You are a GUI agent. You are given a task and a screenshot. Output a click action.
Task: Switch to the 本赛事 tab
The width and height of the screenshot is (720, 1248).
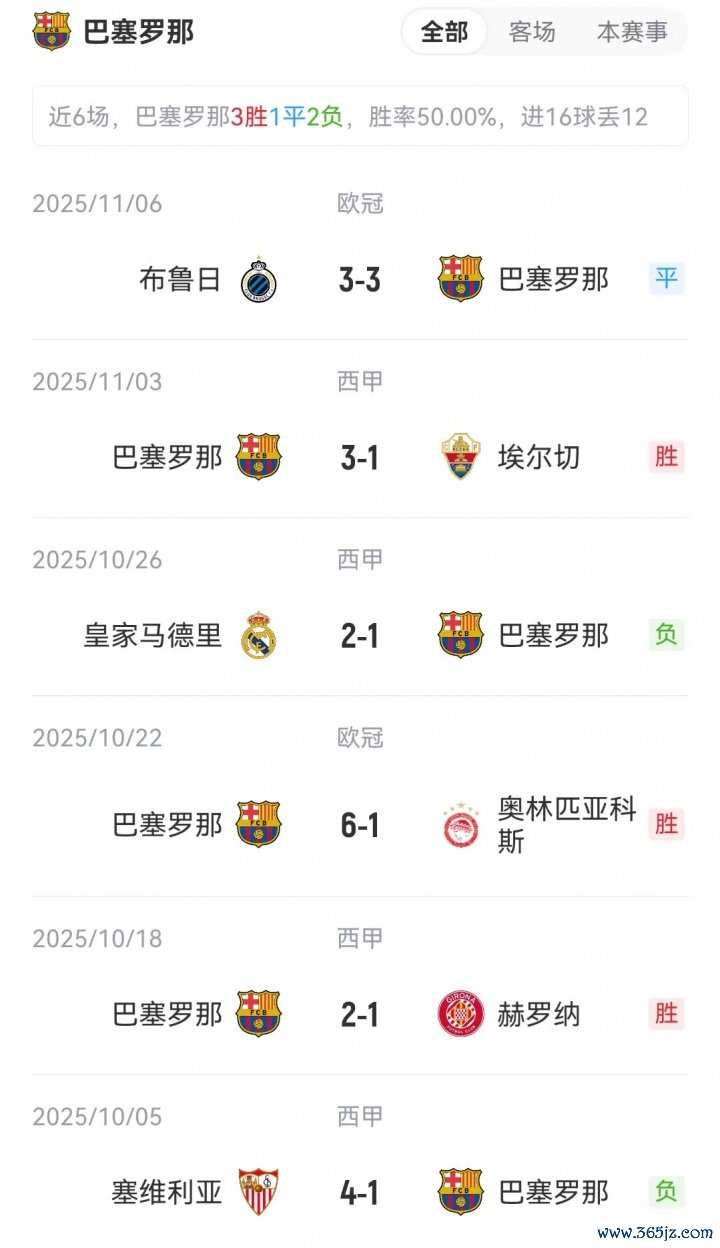(632, 32)
